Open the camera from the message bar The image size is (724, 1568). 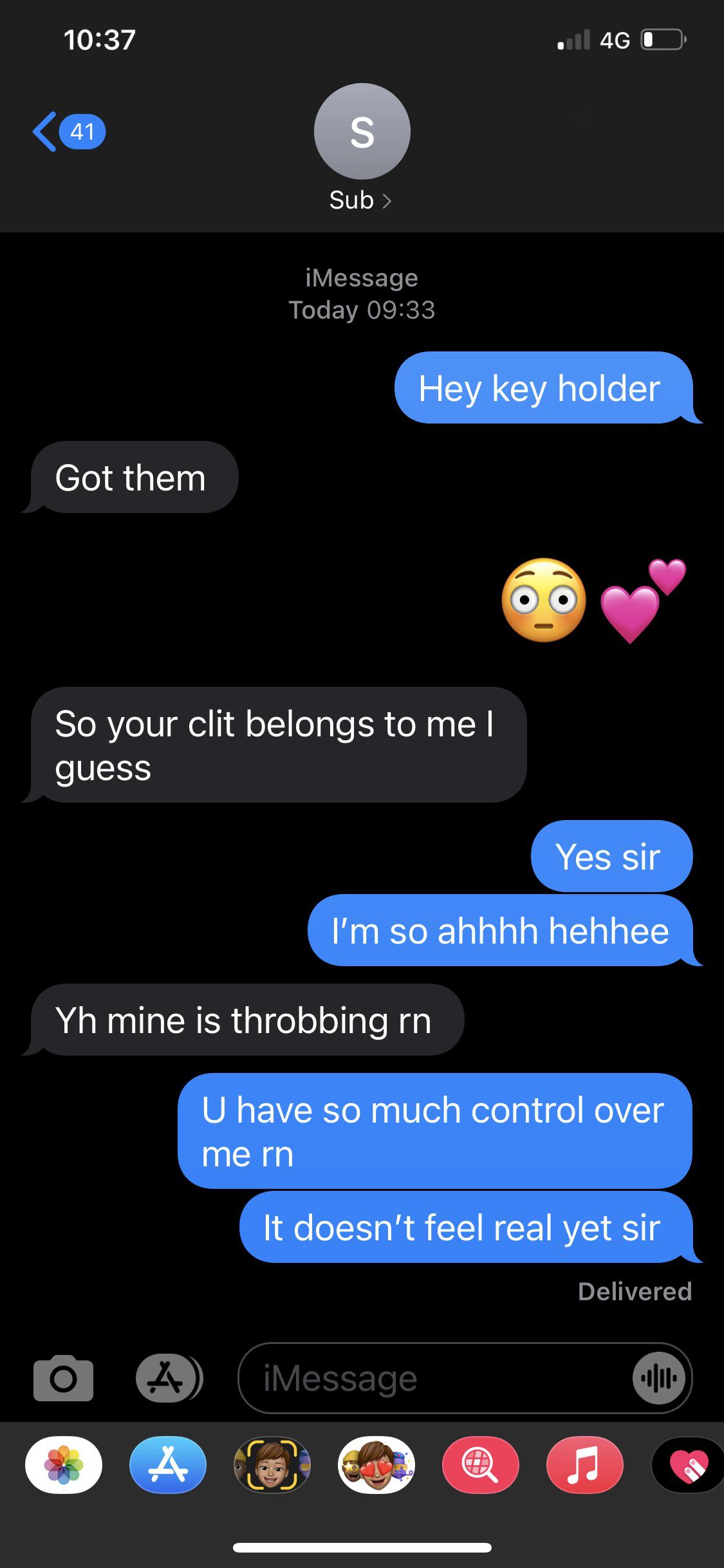pyautogui.click(x=62, y=1377)
